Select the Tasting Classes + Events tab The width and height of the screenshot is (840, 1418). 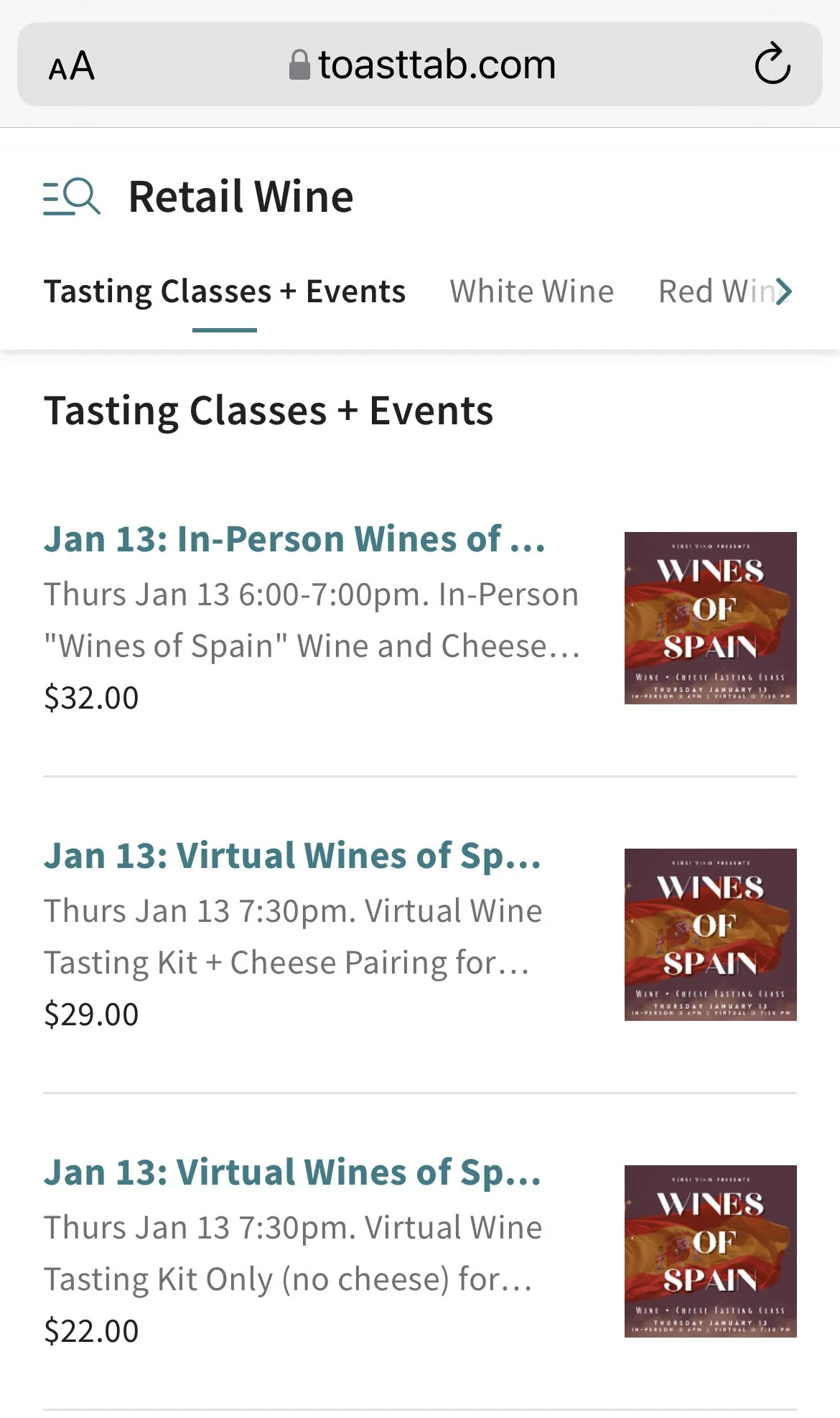tap(225, 291)
